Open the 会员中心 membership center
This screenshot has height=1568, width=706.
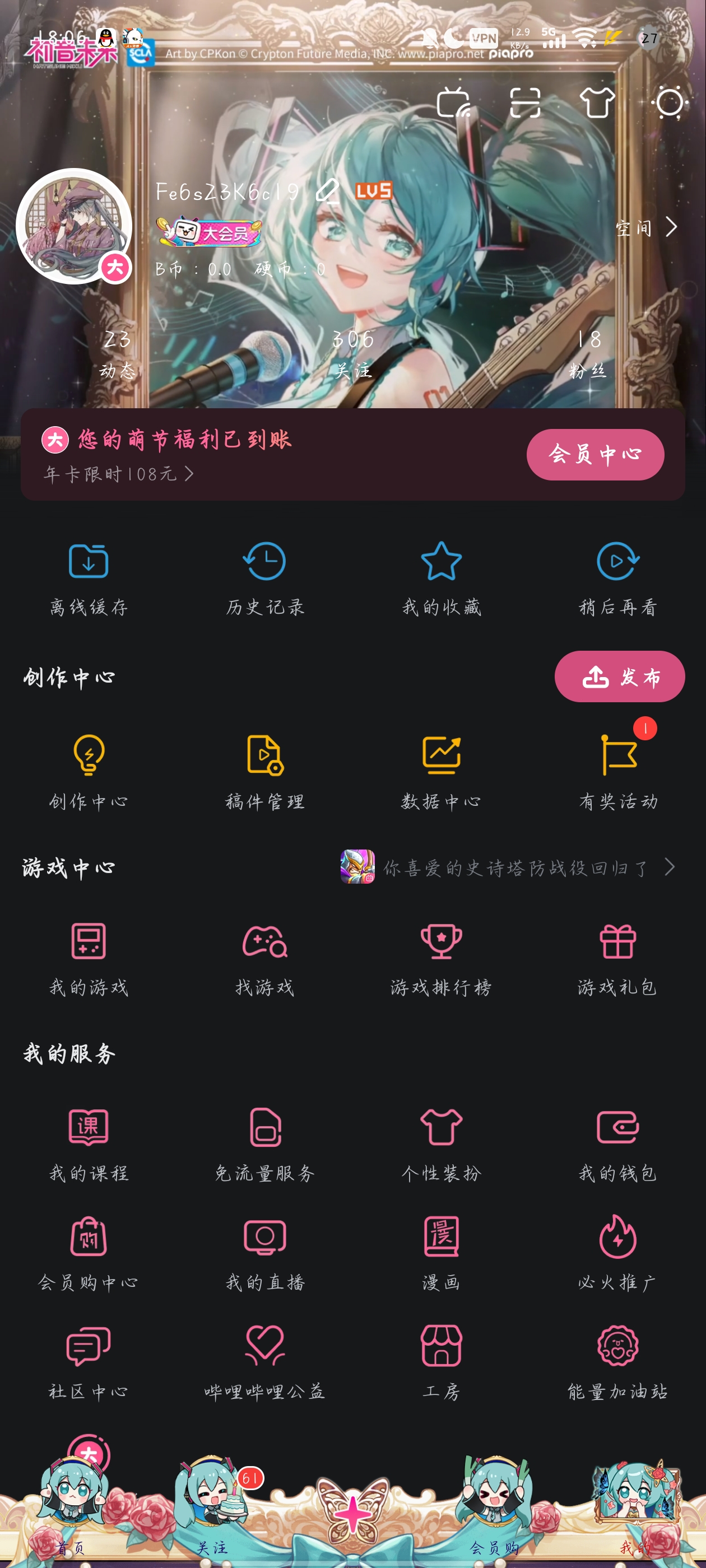pos(594,454)
